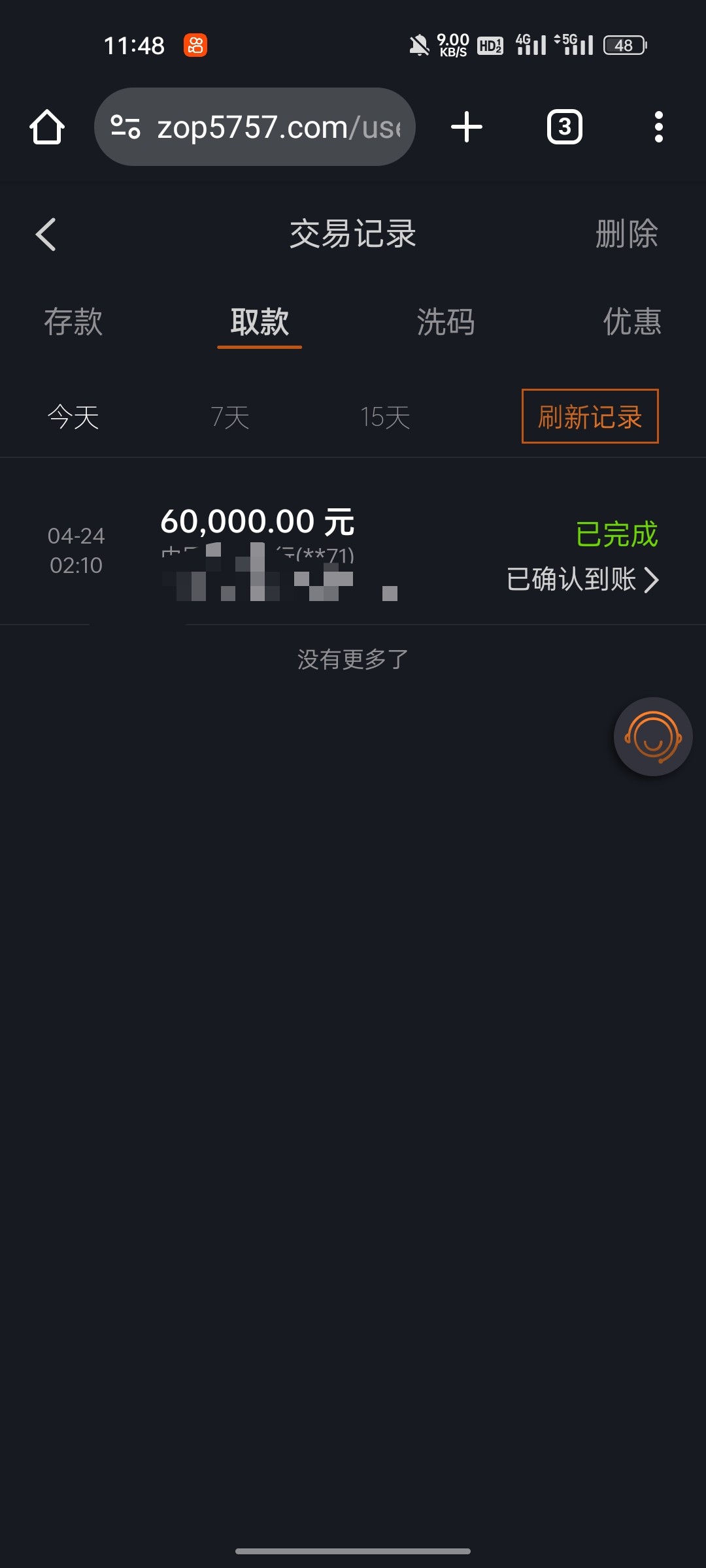
Task: Open a new browser tab
Action: pyautogui.click(x=467, y=127)
